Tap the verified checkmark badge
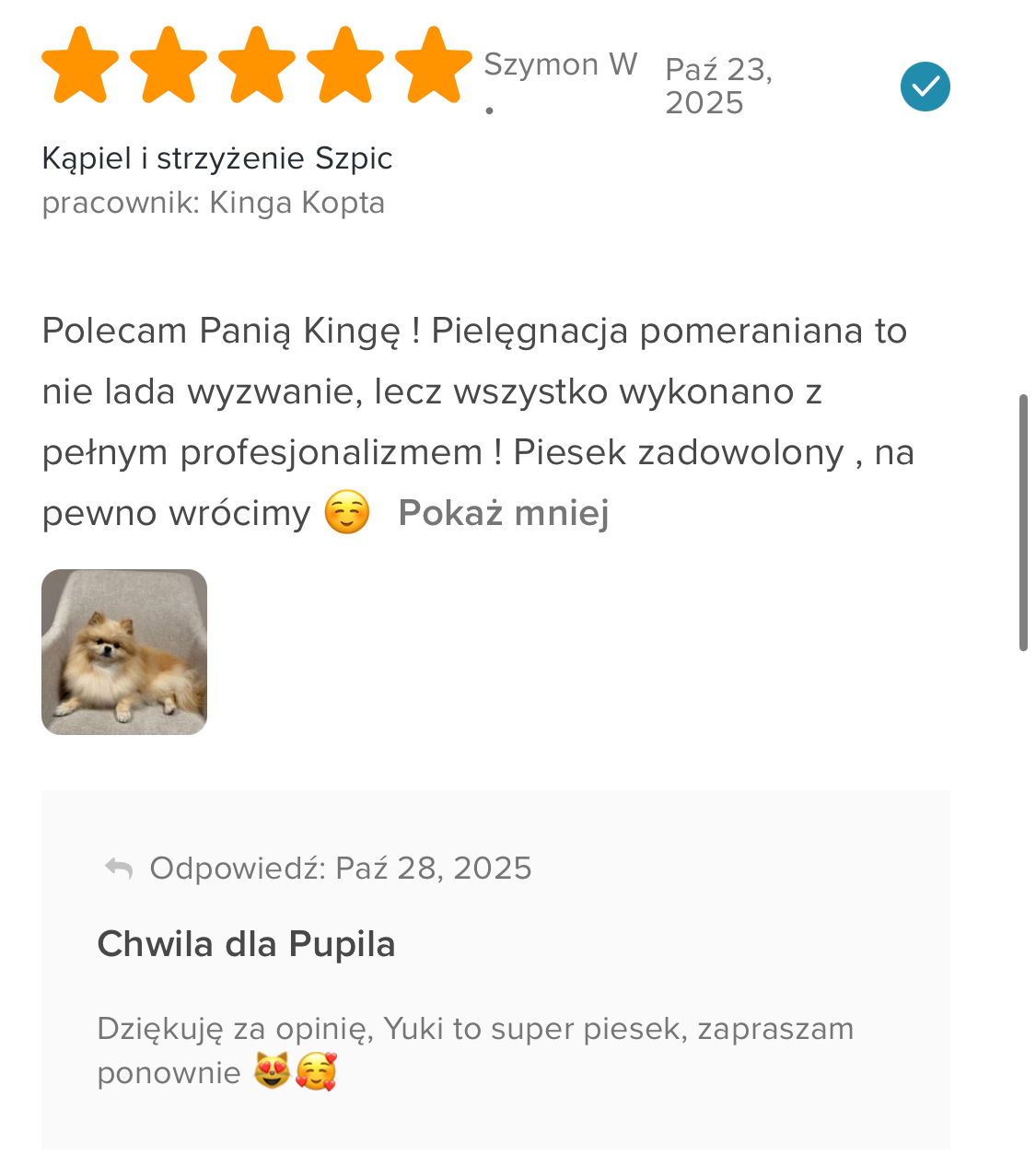The width and height of the screenshot is (1036, 1167). click(925, 87)
